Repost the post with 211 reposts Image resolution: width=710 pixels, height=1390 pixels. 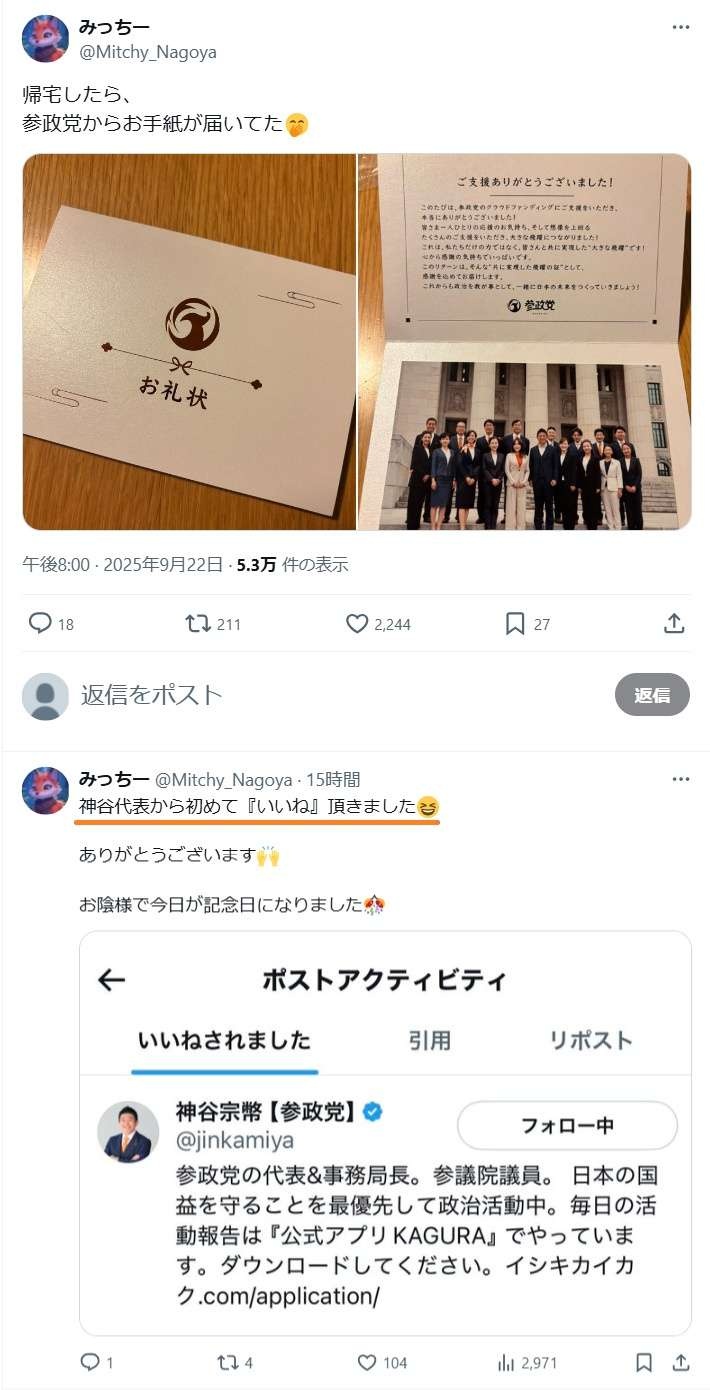pyautogui.click(x=197, y=624)
